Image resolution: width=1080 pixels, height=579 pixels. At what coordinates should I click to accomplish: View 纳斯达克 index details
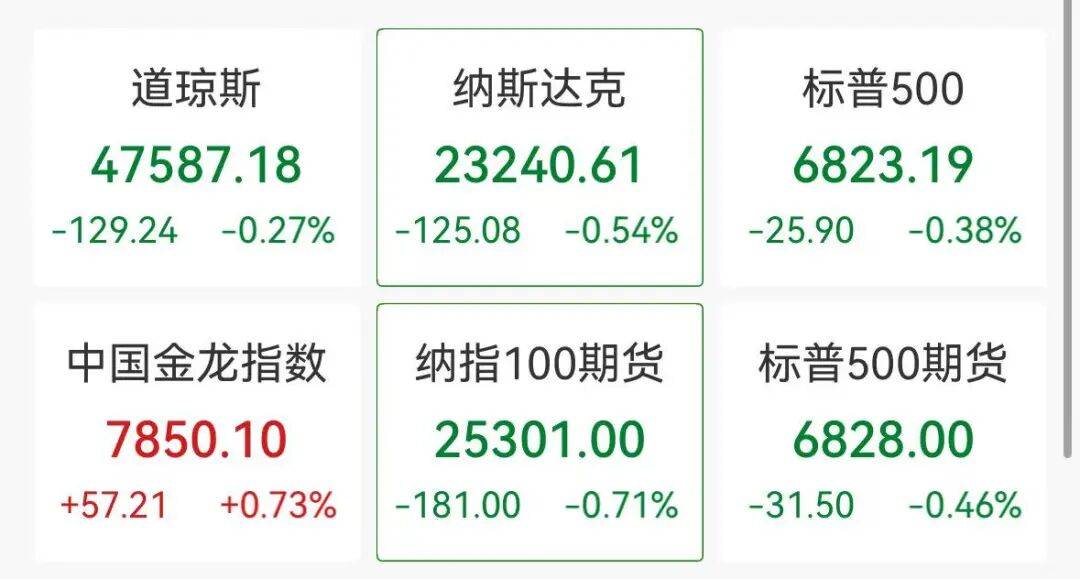point(539,158)
